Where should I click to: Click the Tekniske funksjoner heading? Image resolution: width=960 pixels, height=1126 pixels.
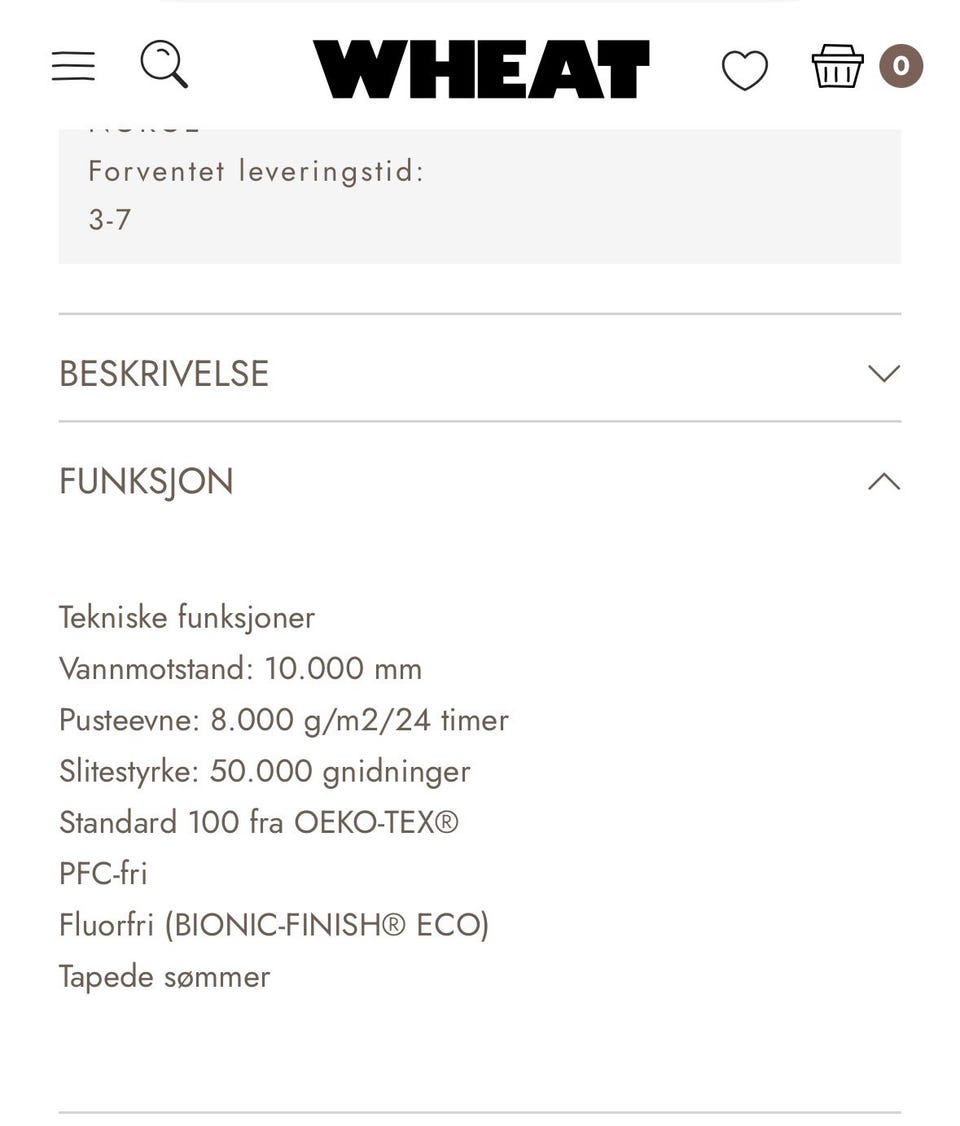[187, 618]
